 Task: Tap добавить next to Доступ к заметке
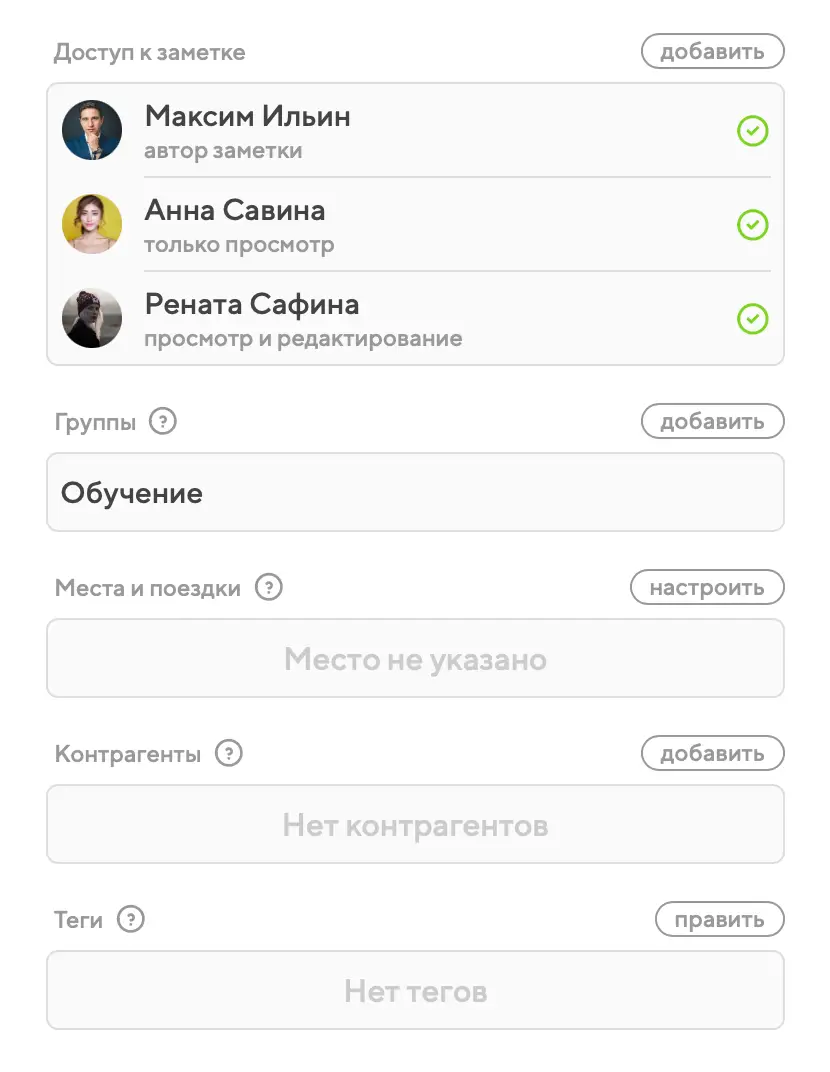[x=712, y=51]
